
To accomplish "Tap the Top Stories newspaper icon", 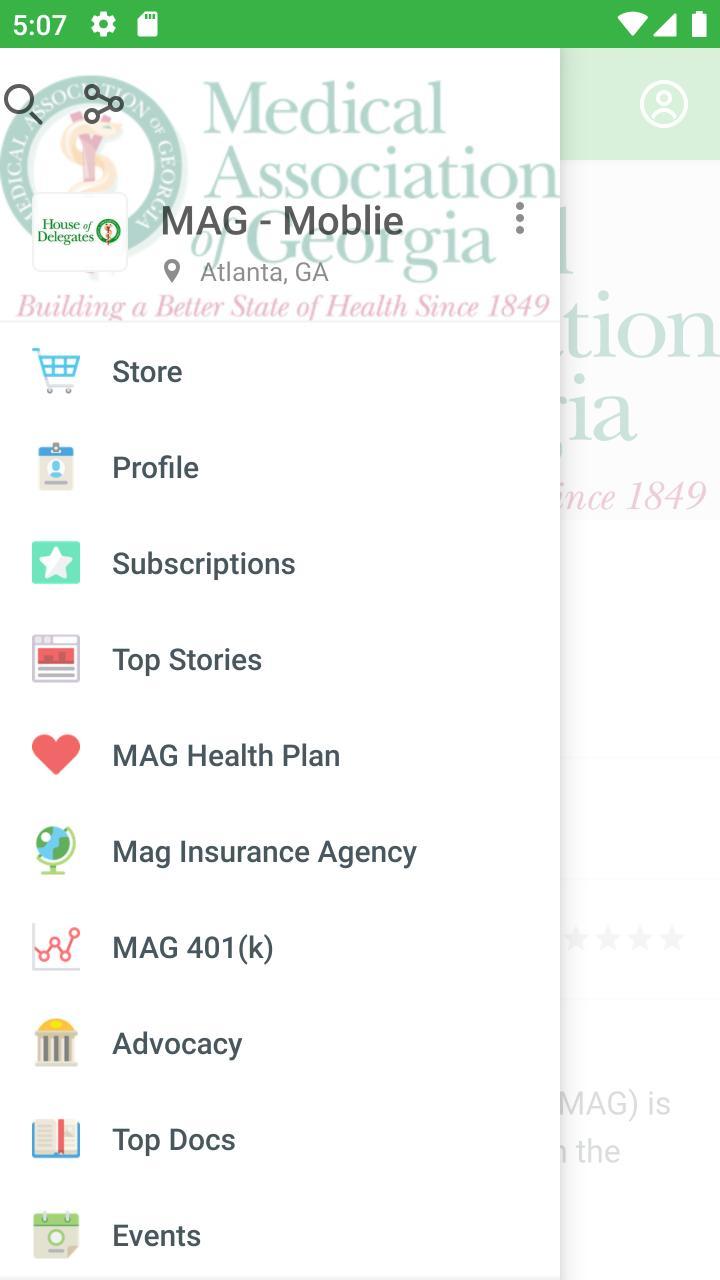I will point(55,658).
